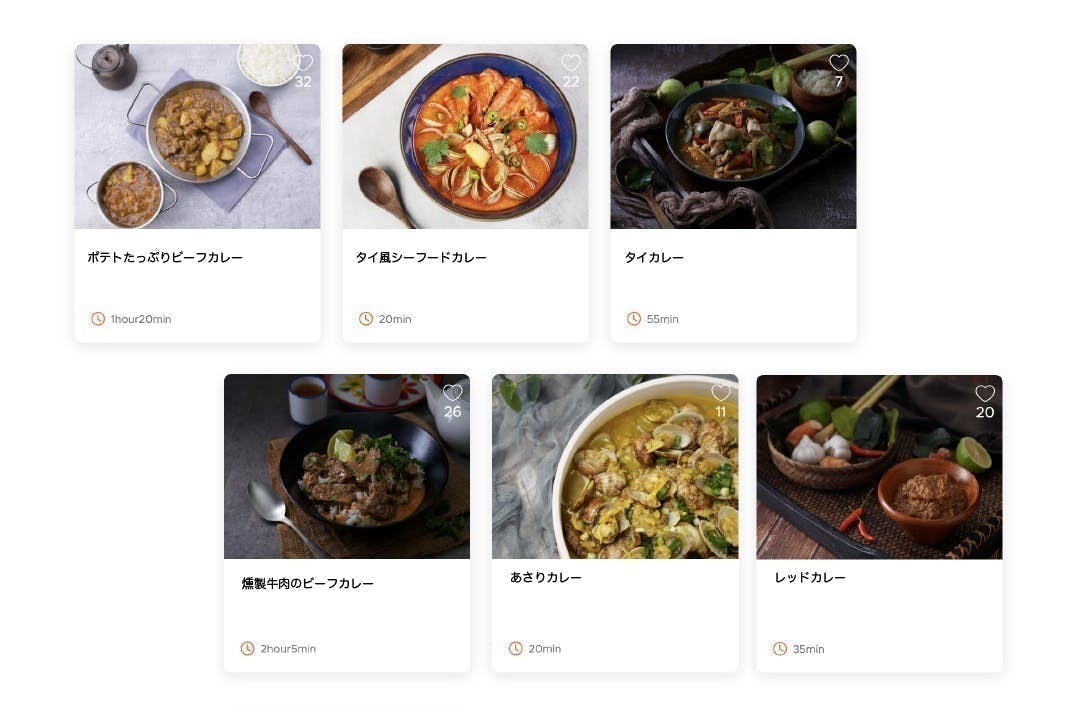Tap the heart on the タイカレー card
Screen dimensions: 1080x720
839,63
